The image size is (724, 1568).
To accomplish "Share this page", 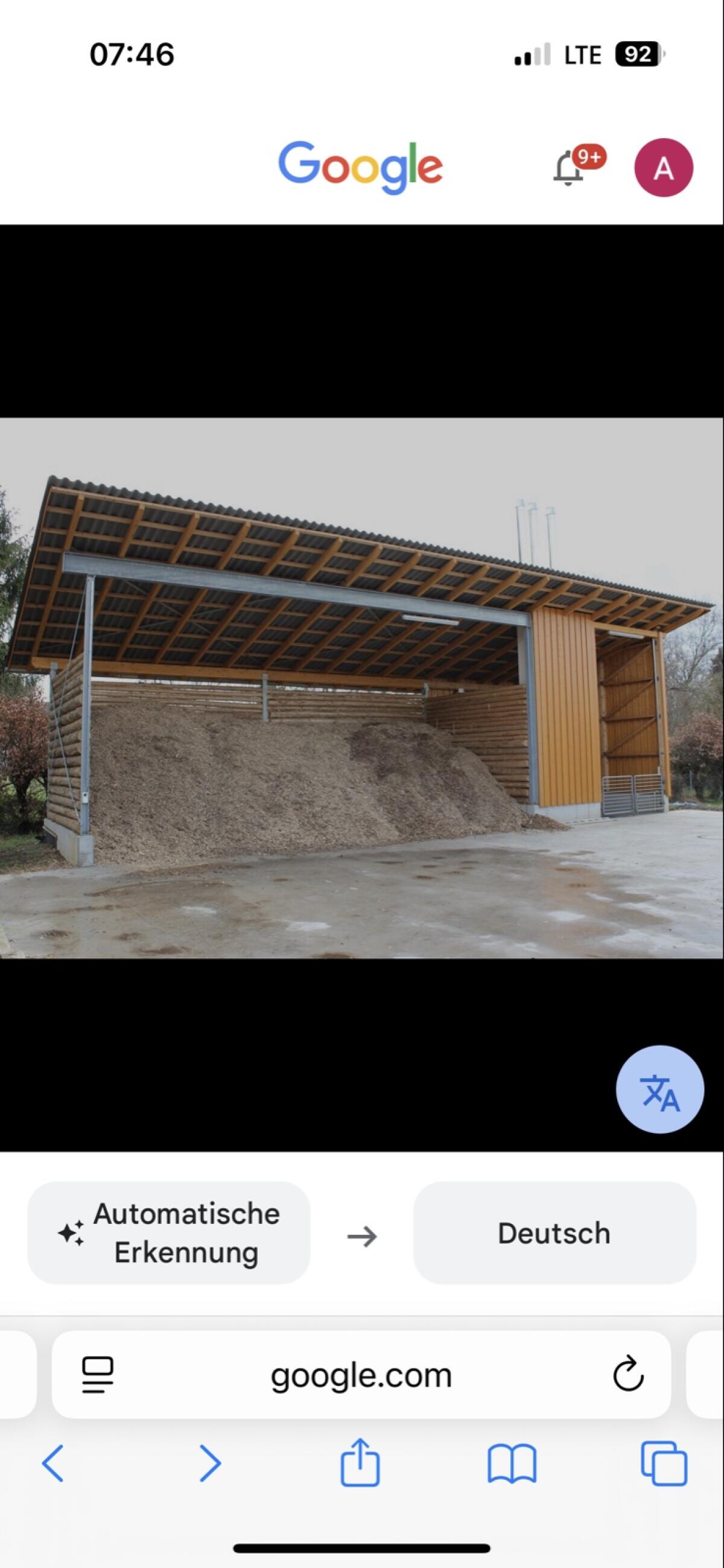I will tap(360, 1463).
